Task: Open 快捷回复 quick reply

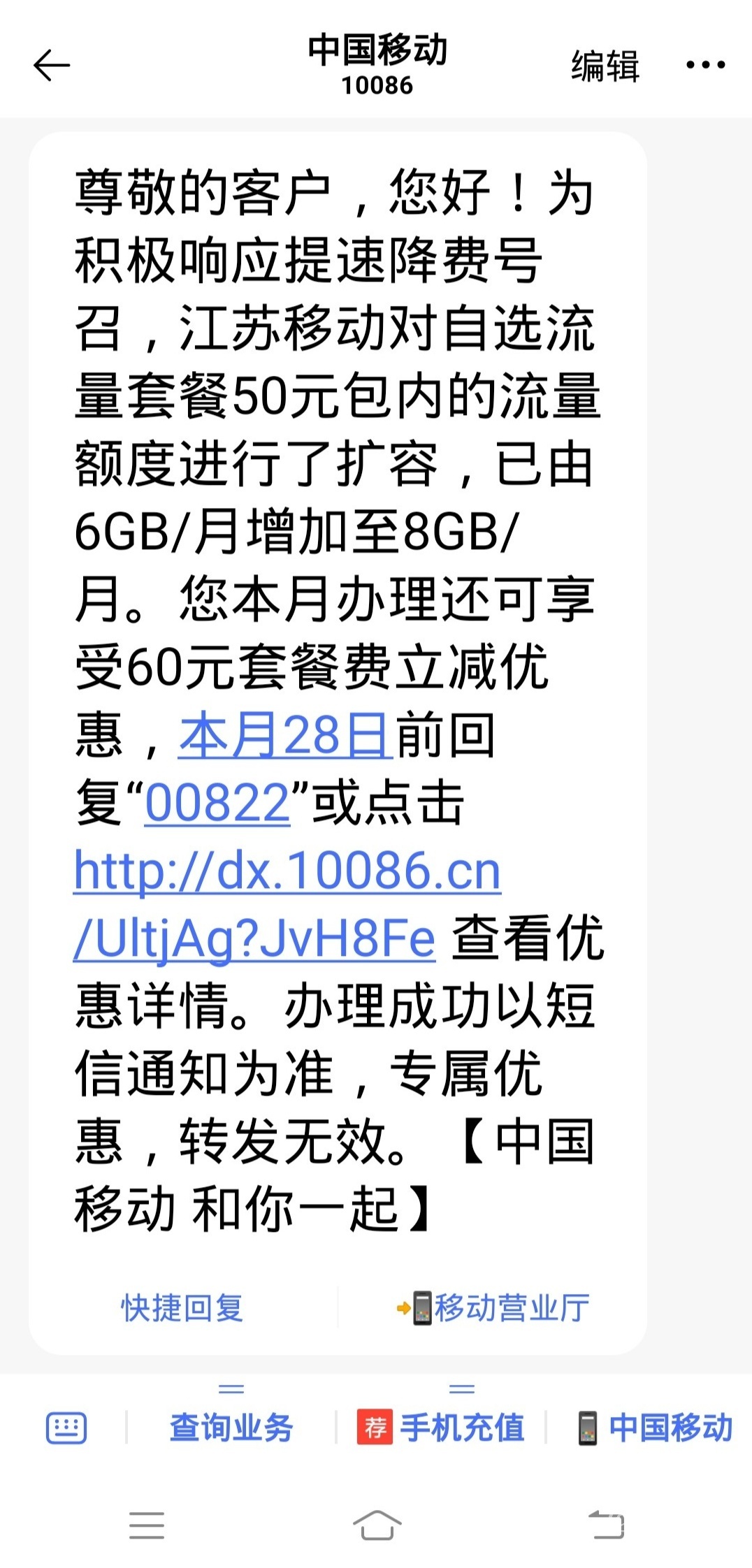Action: point(182,1308)
